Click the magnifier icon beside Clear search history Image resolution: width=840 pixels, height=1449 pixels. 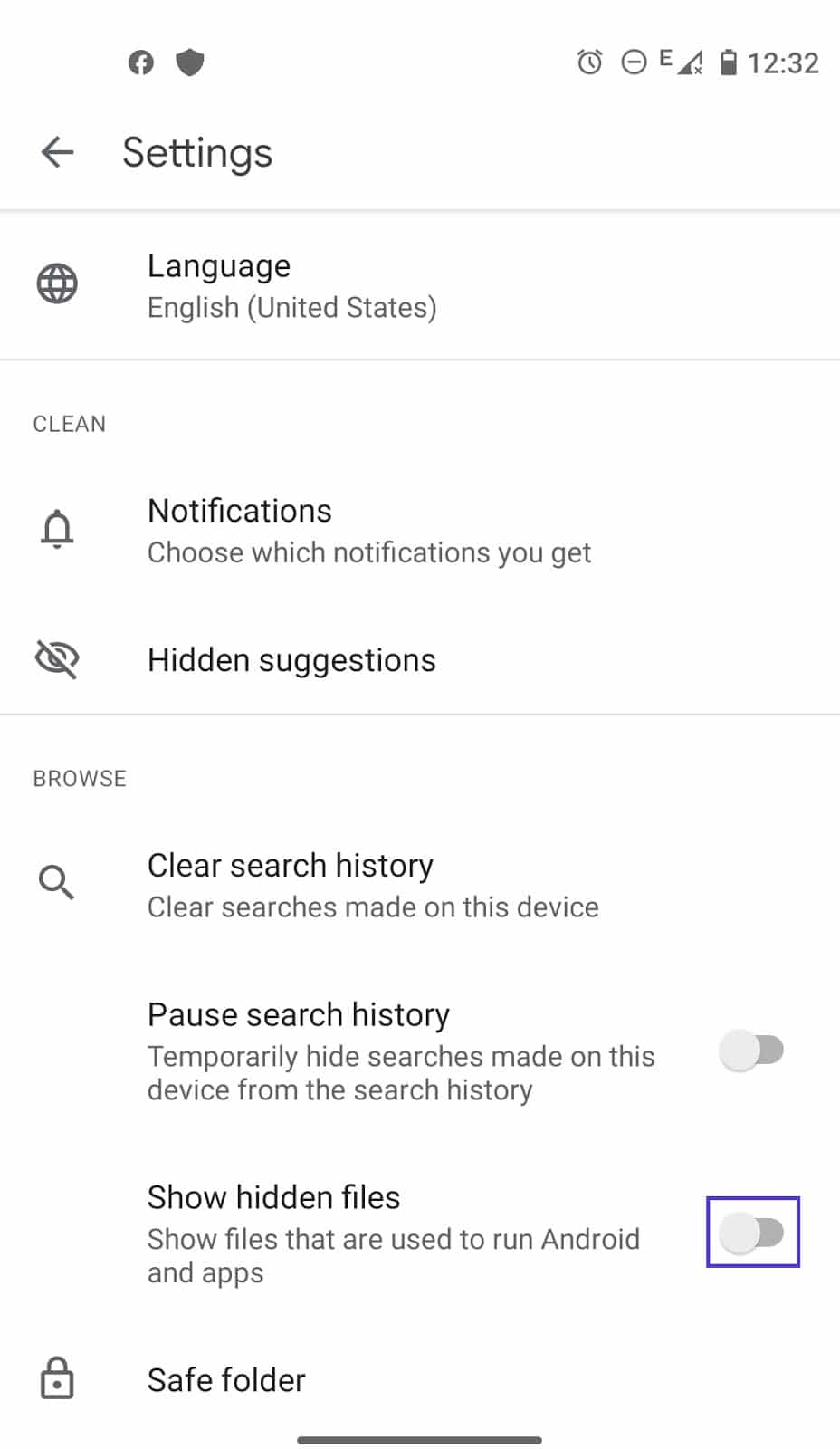[x=56, y=883]
